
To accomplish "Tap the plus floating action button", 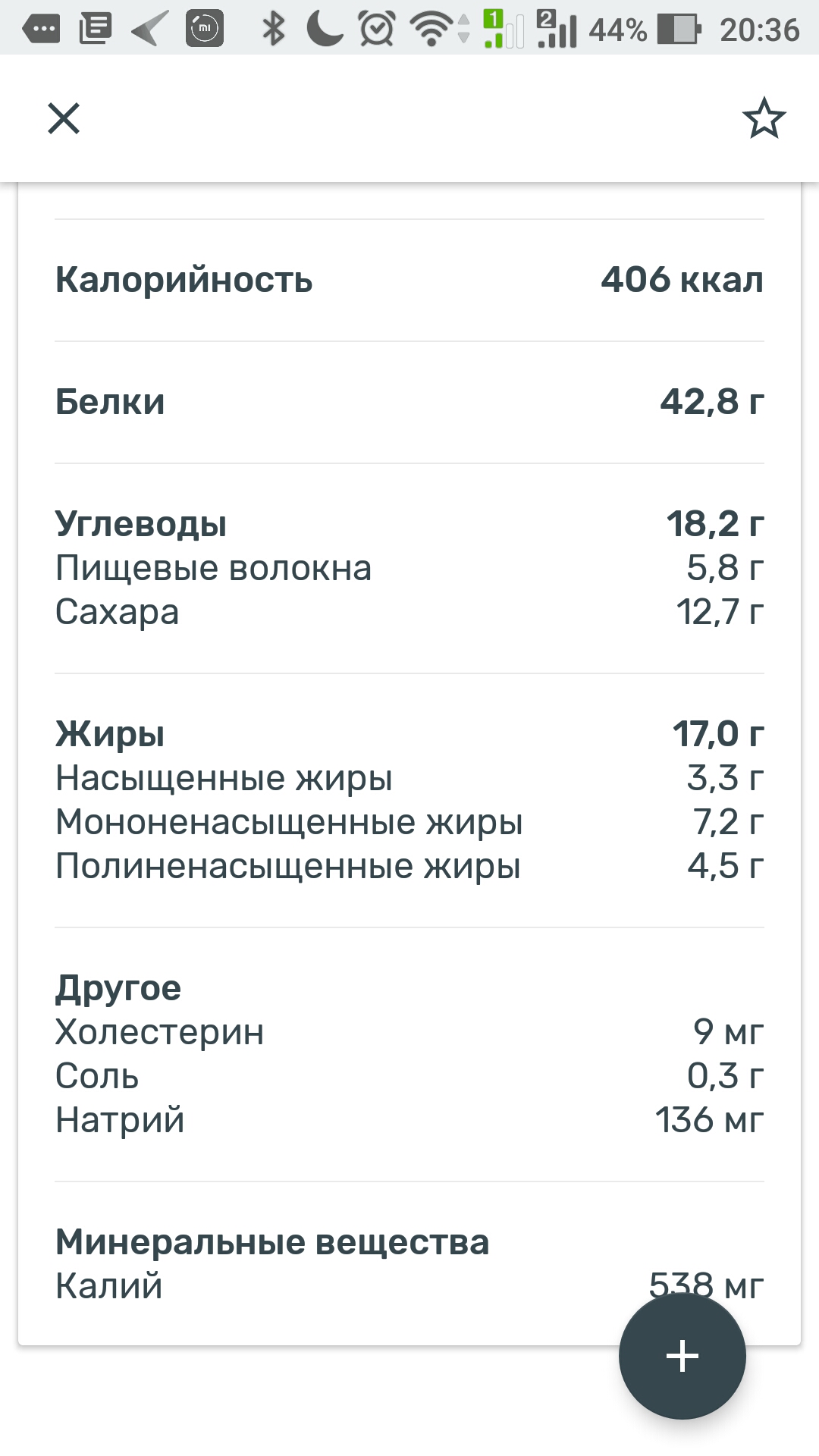I will (682, 1356).
